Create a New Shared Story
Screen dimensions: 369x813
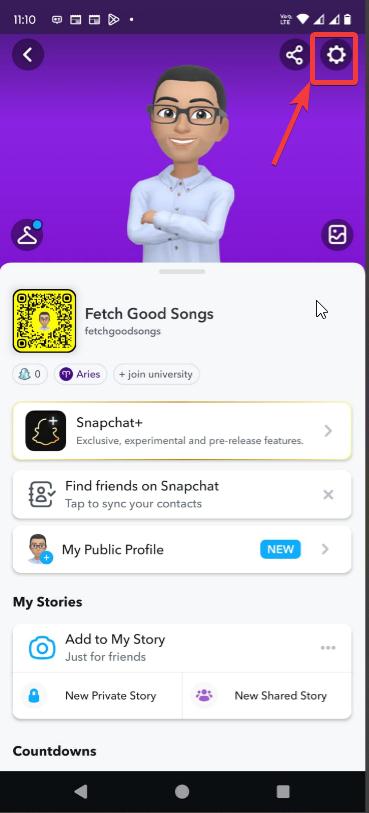point(267,696)
